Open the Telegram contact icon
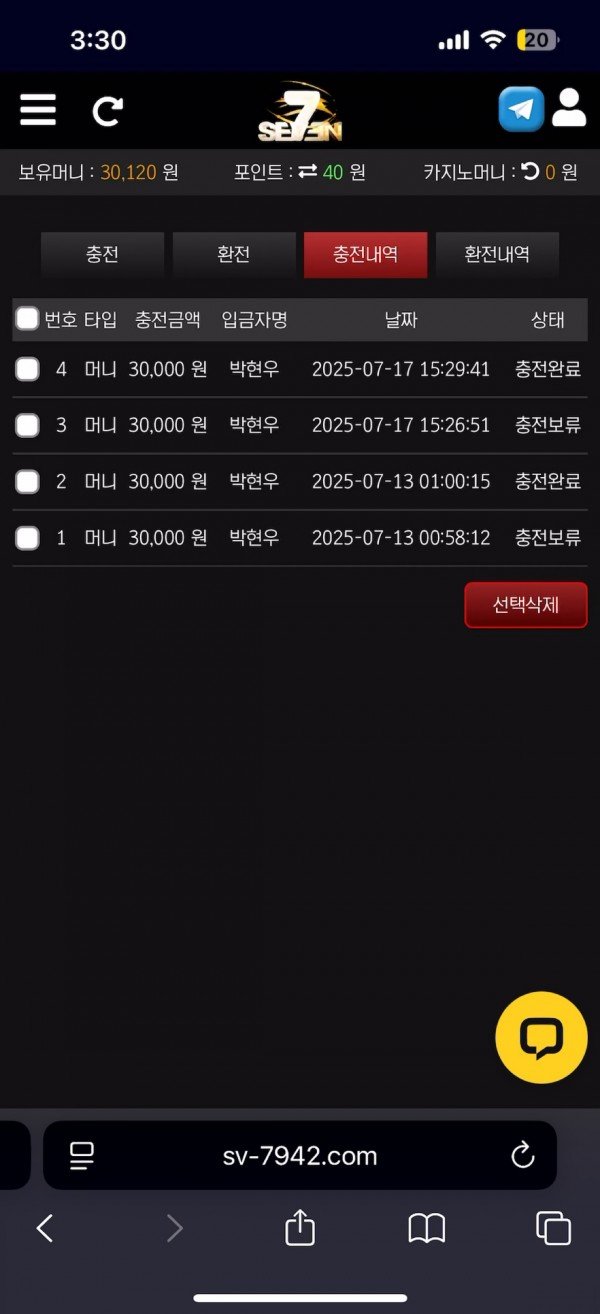The height and width of the screenshot is (1314, 600). (x=521, y=109)
